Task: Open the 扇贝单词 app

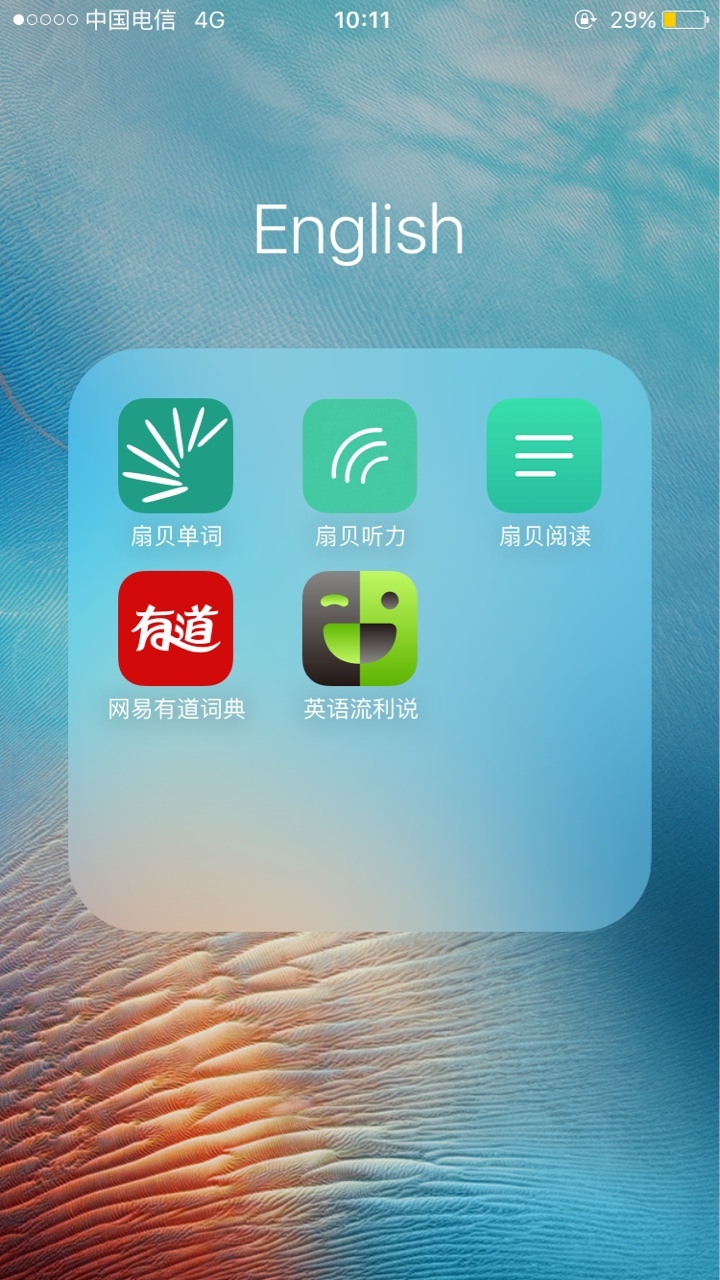Action: point(176,456)
